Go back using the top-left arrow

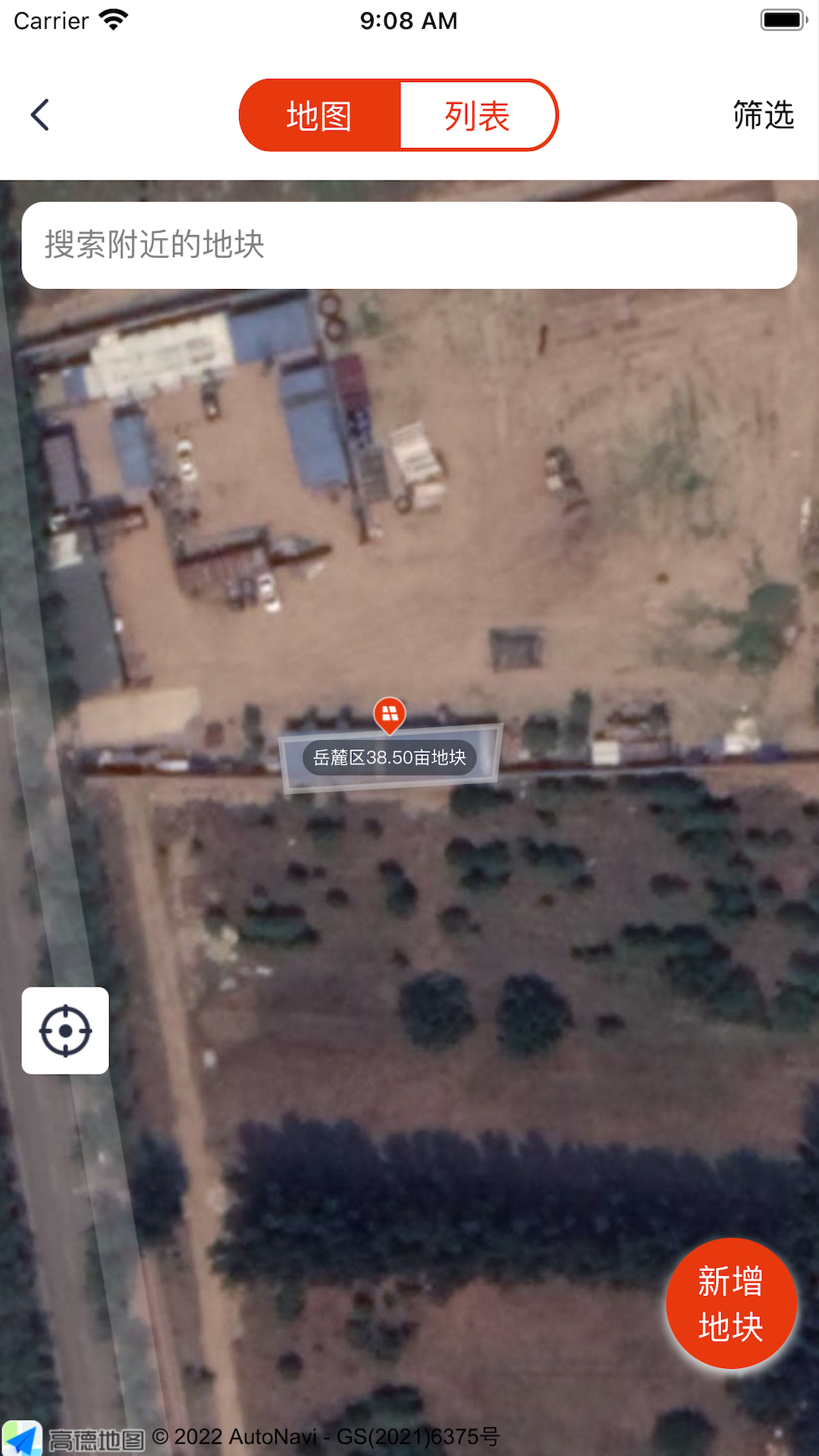[x=40, y=115]
